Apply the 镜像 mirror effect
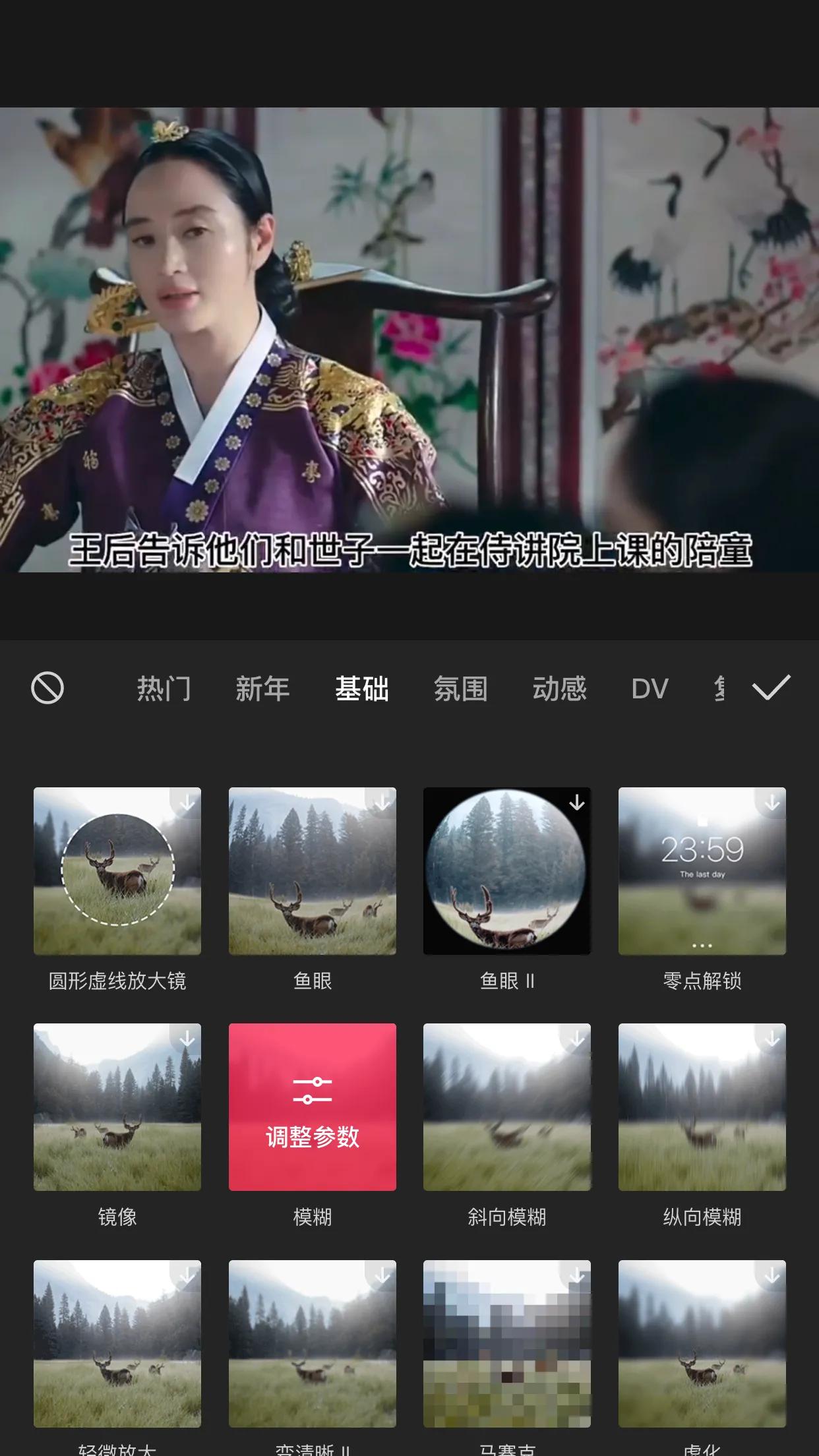This screenshot has width=819, height=1456. (117, 1107)
